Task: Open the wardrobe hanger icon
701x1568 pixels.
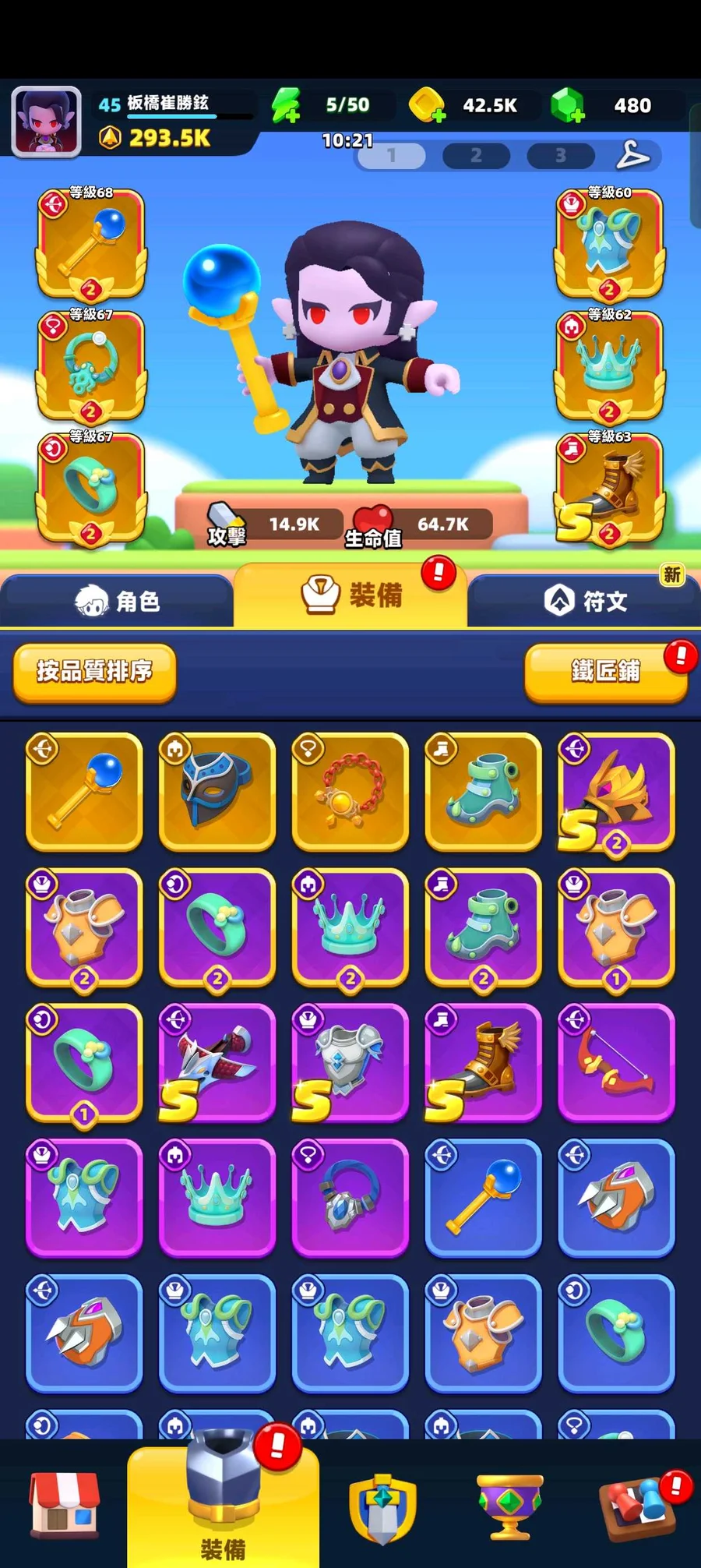Action: point(632,155)
